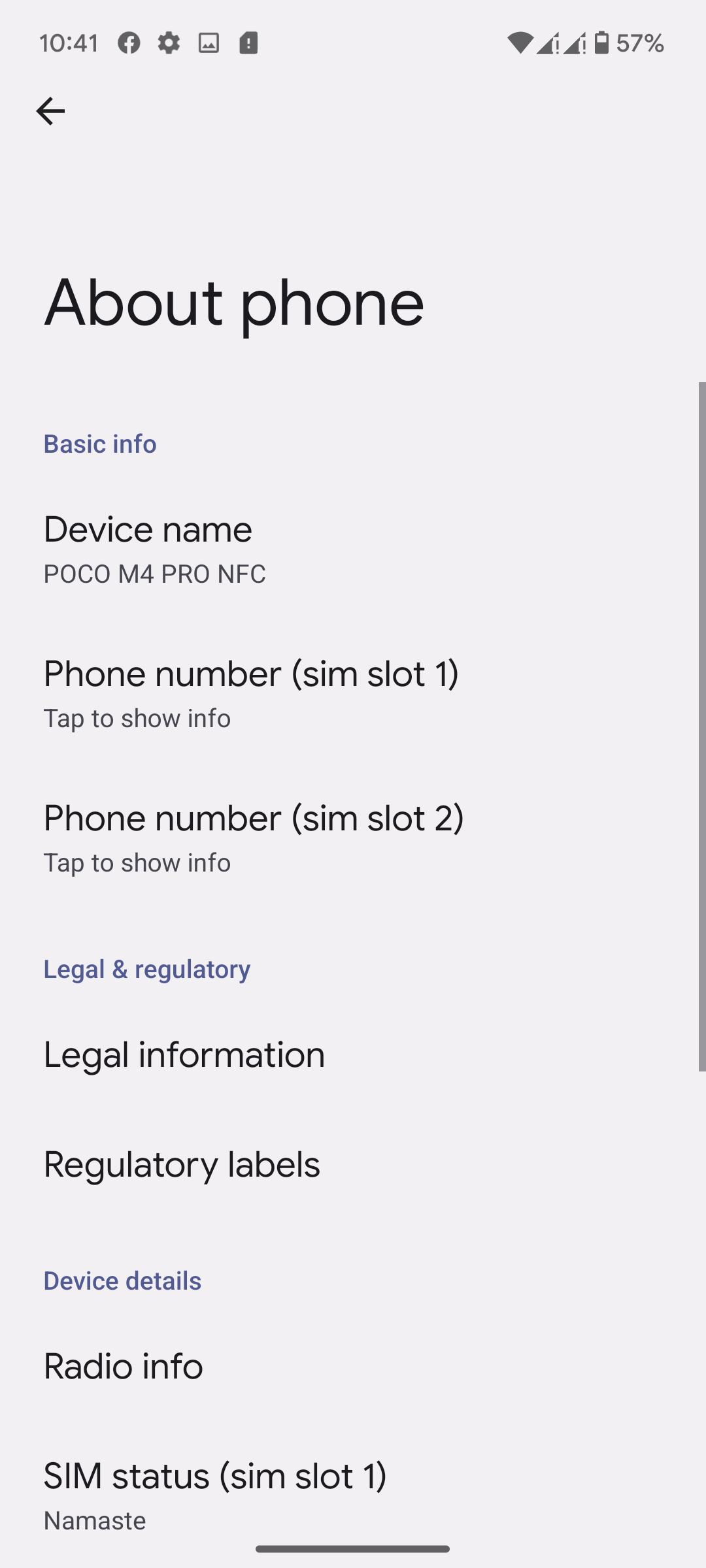Open the Device name setting
Viewport: 706px width, 1568px height.
(x=353, y=547)
